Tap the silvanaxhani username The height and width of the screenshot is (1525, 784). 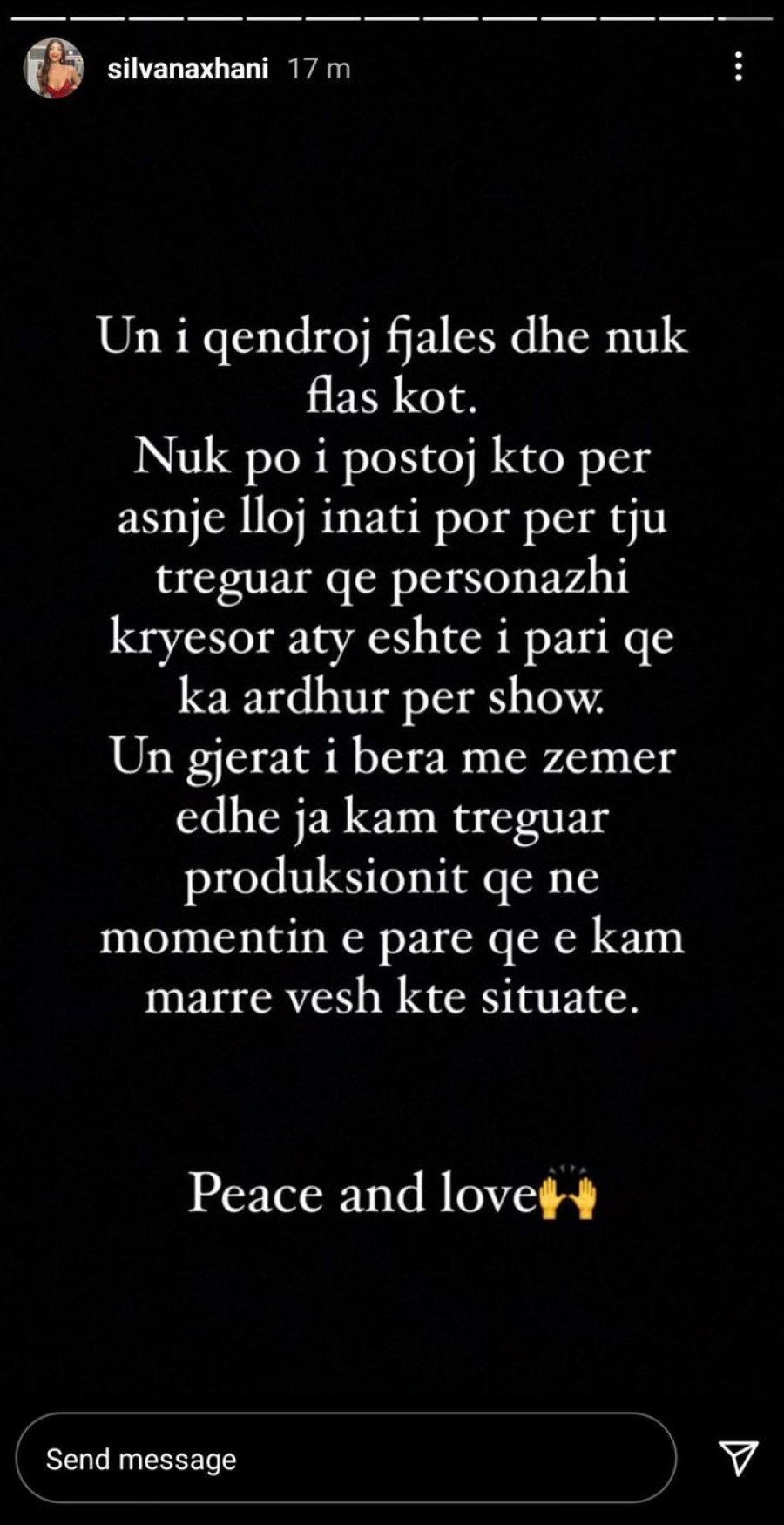(187, 69)
